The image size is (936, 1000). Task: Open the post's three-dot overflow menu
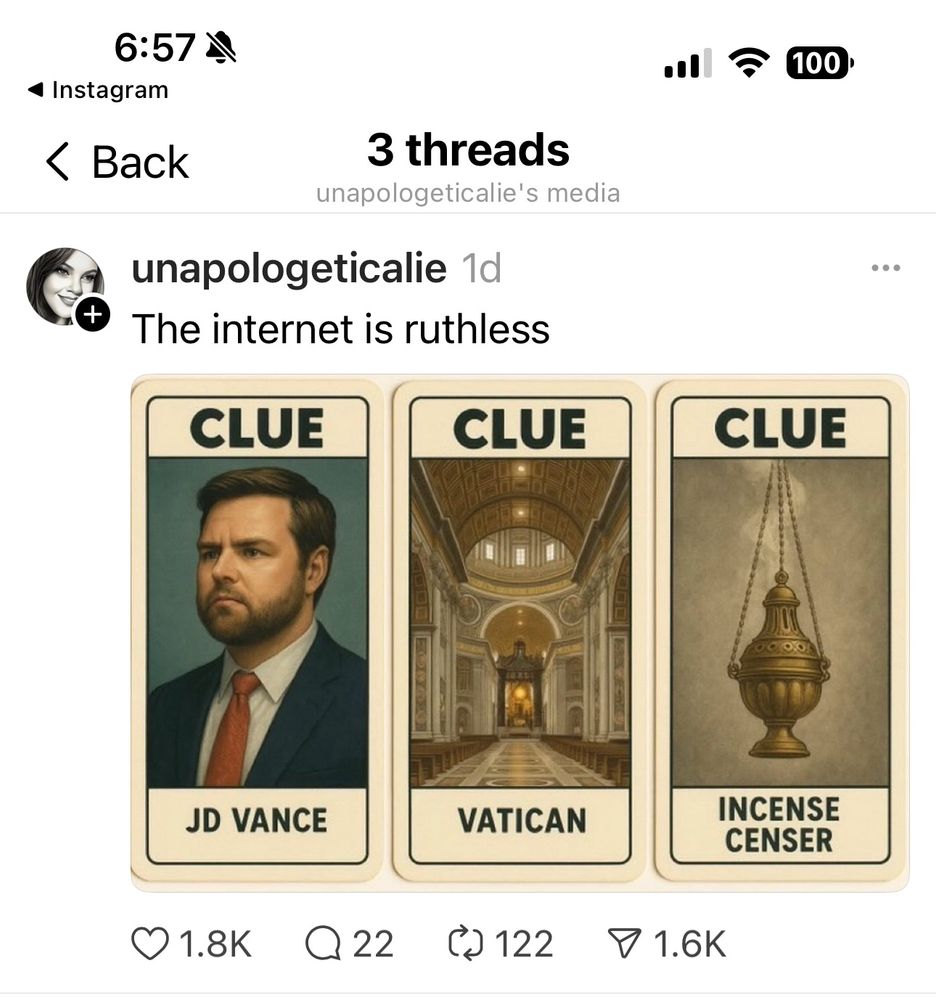click(885, 268)
